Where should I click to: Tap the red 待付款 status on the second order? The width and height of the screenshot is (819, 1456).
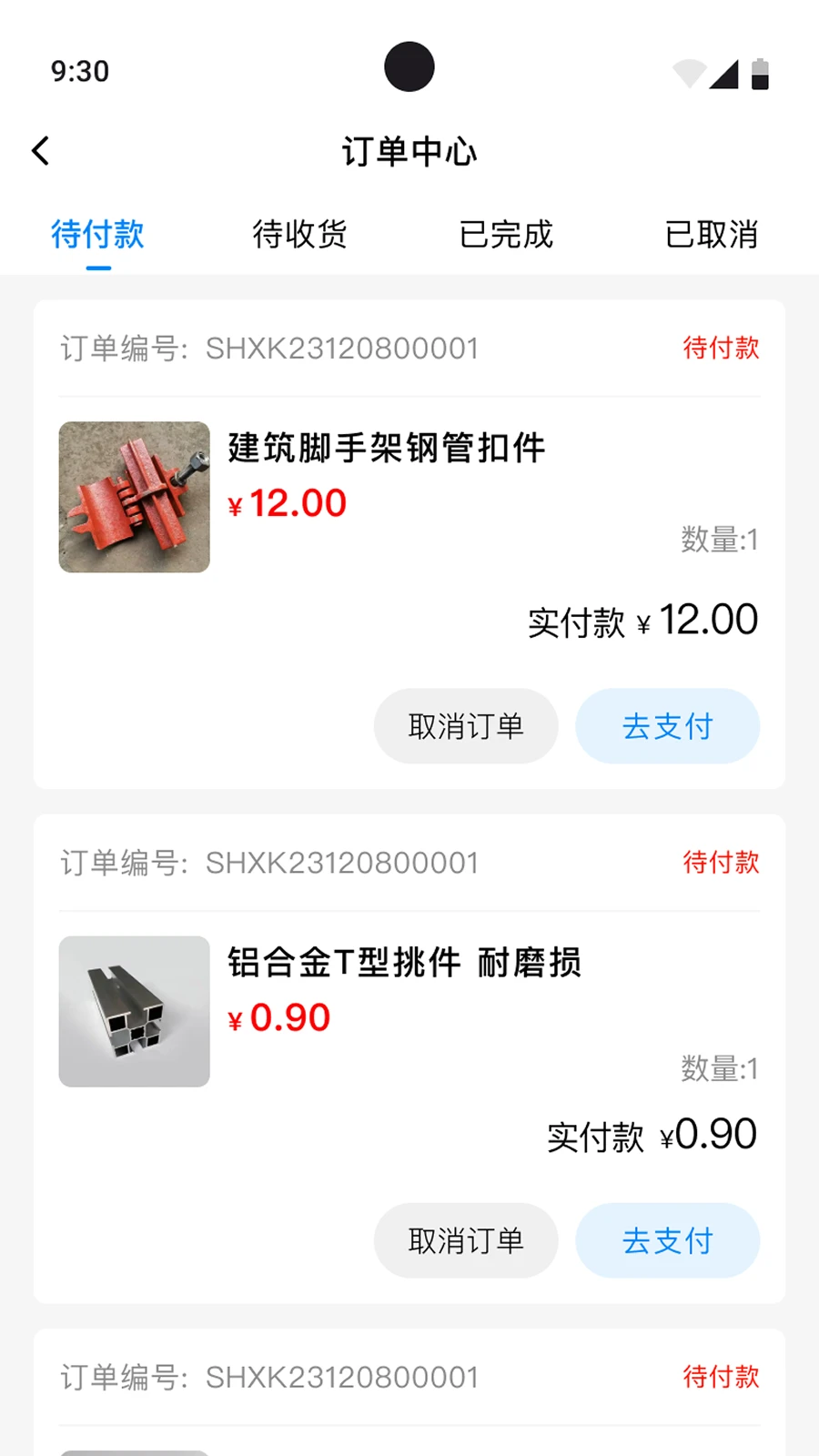(721, 862)
